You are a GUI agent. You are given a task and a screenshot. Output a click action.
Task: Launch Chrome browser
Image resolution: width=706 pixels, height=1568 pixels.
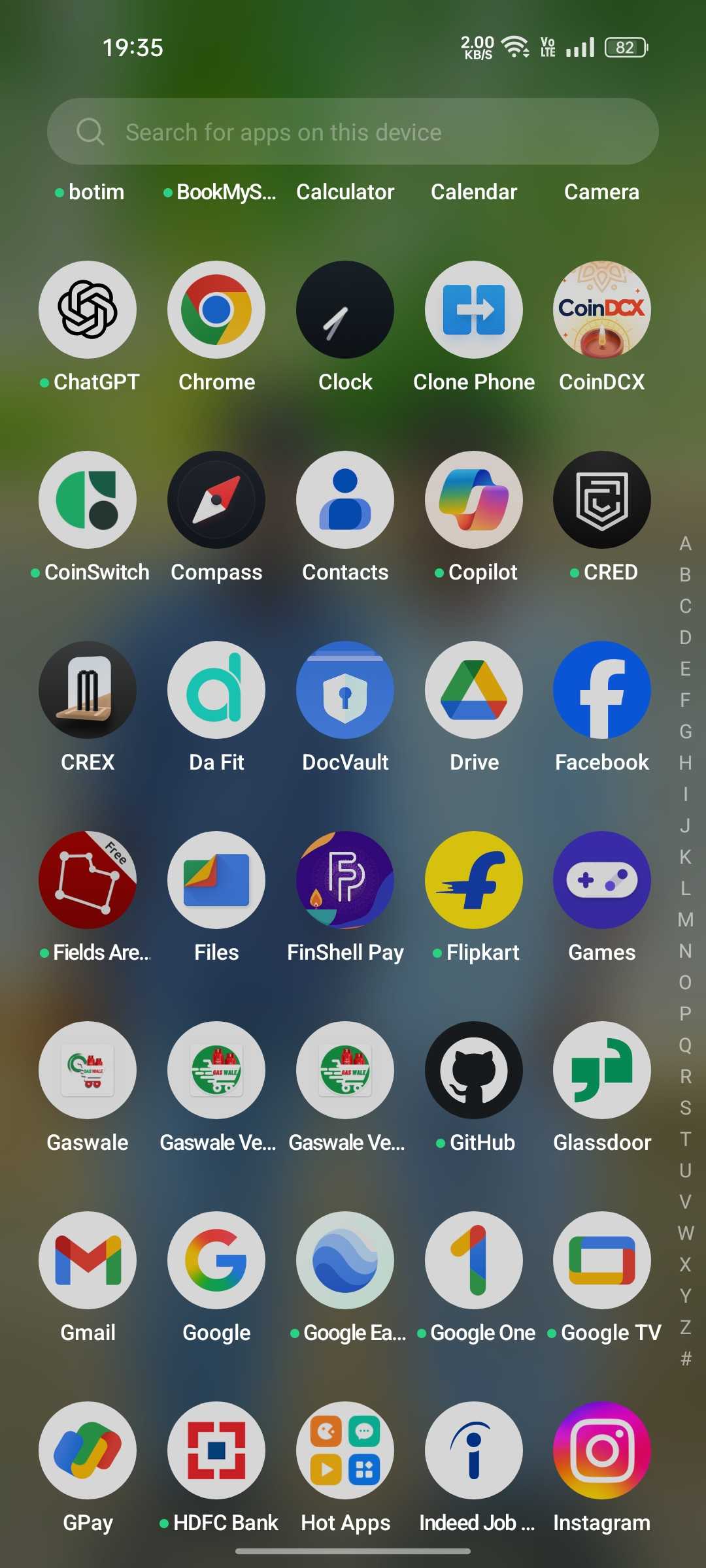[x=216, y=310]
